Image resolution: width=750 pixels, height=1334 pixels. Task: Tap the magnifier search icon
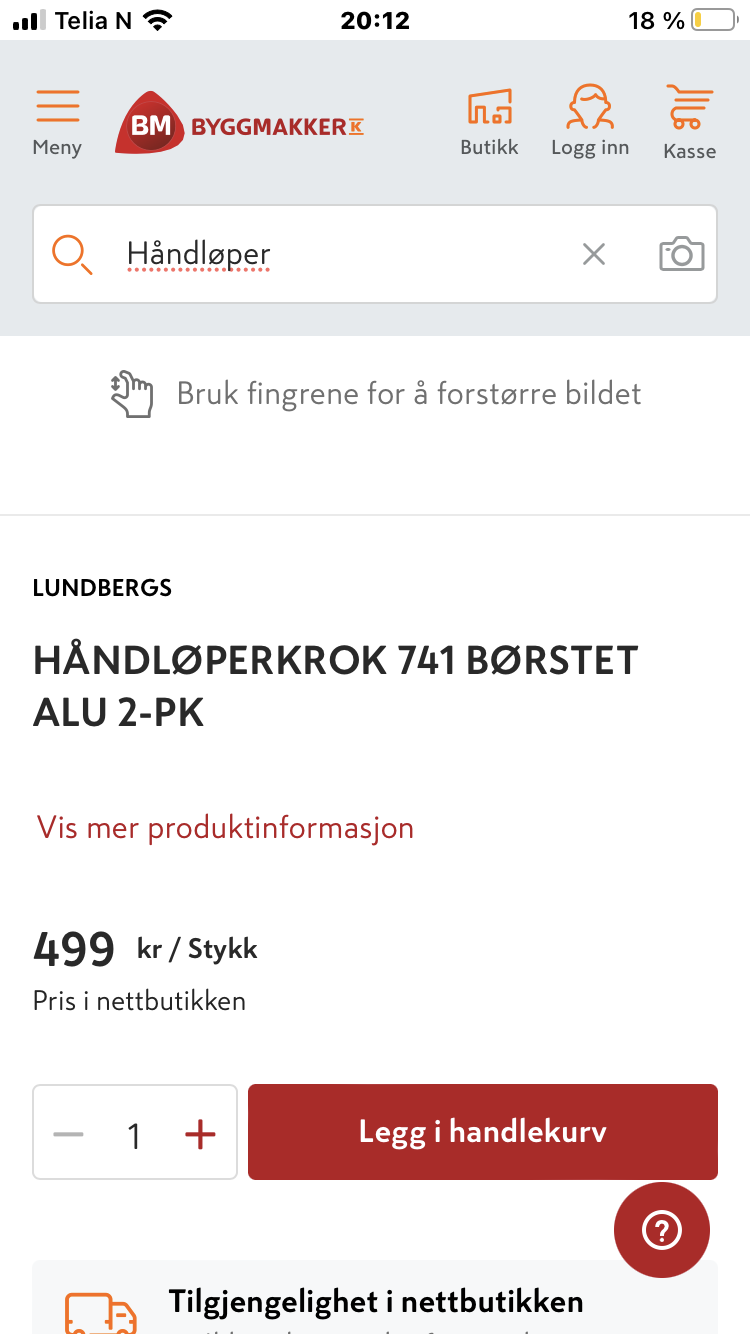pyautogui.click(x=72, y=255)
